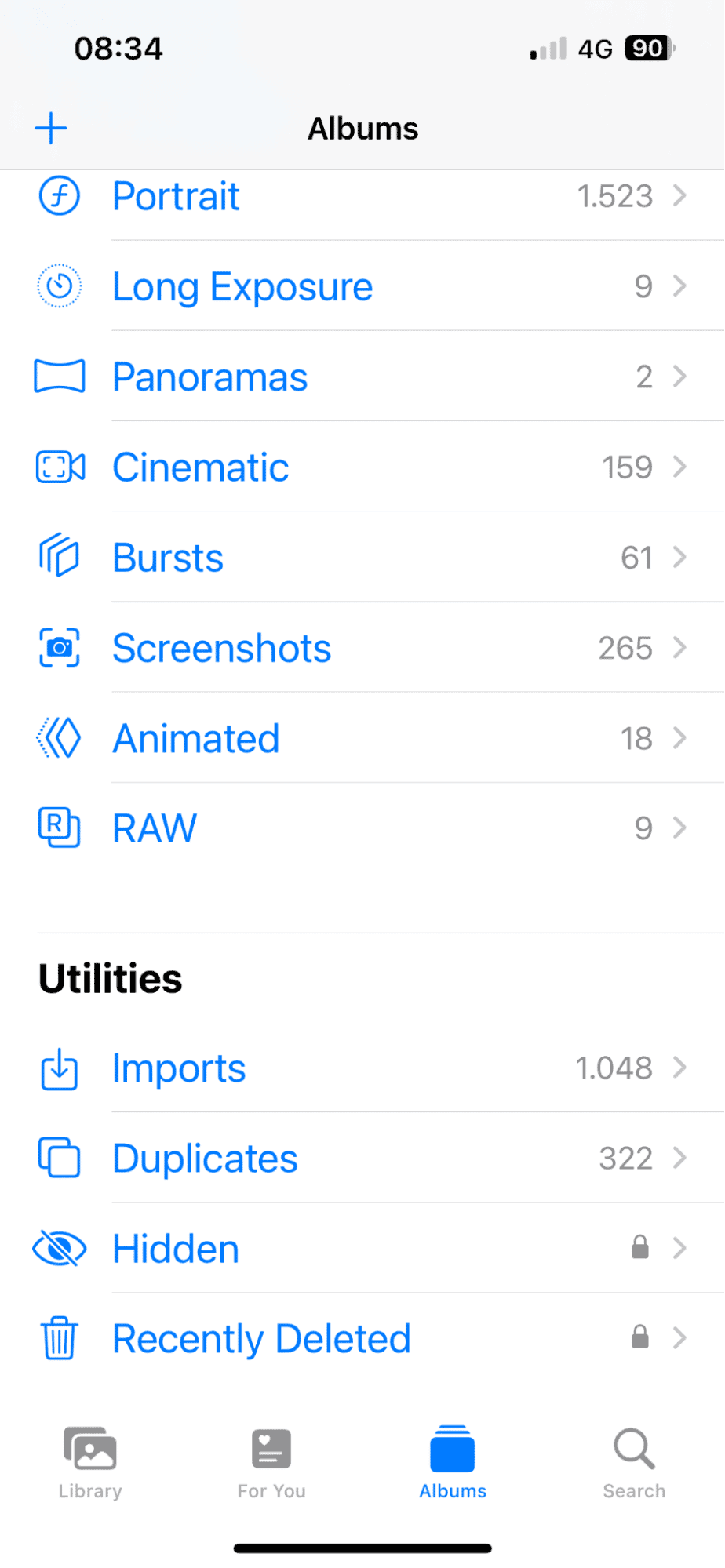Tap the crossed-eye icon for Hidden album
The image size is (725, 1568).
click(x=59, y=1248)
